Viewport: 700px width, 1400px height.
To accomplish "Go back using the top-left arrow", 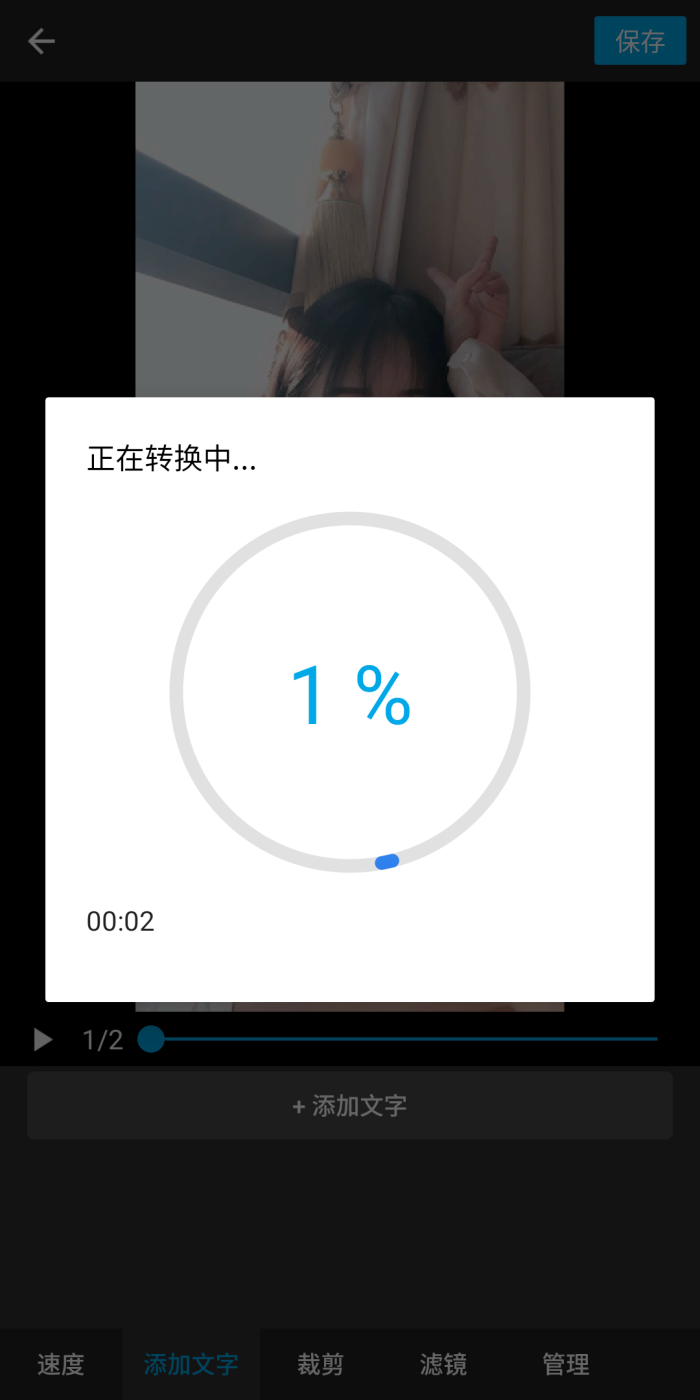I will pyautogui.click(x=41, y=41).
